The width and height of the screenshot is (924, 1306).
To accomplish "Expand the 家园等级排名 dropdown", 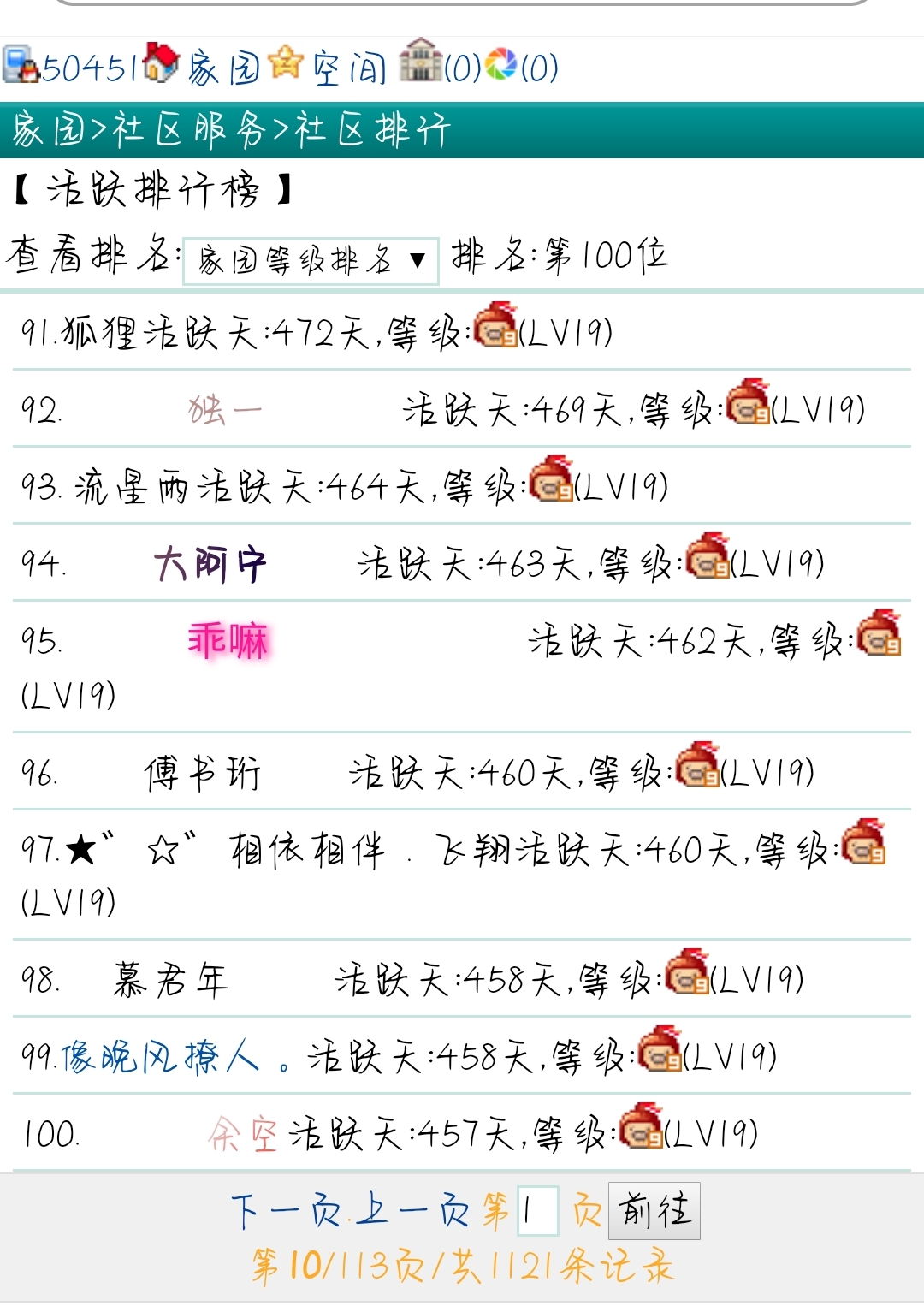I will click(311, 260).
